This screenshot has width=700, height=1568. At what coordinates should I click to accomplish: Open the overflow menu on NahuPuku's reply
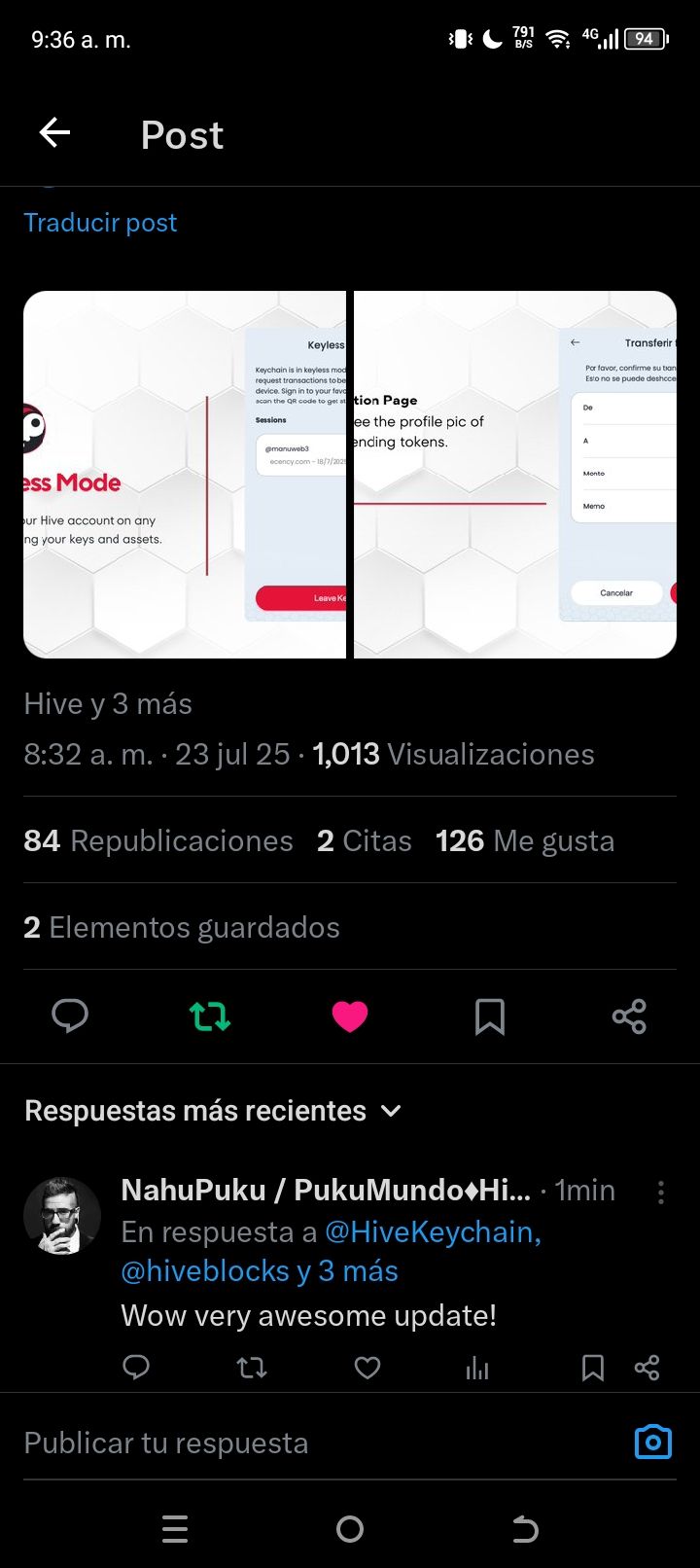click(661, 1193)
